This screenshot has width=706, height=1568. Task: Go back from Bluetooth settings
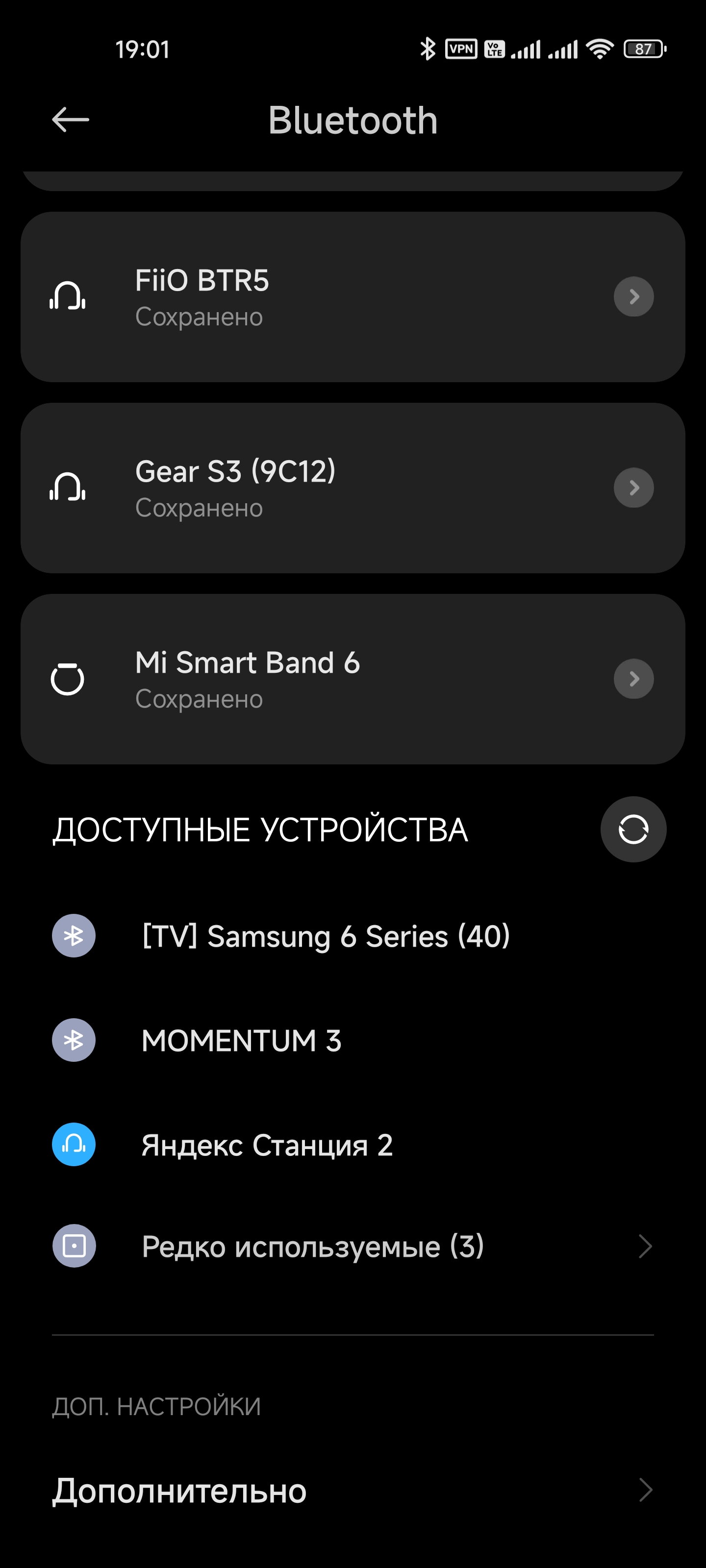pyautogui.click(x=71, y=119)
